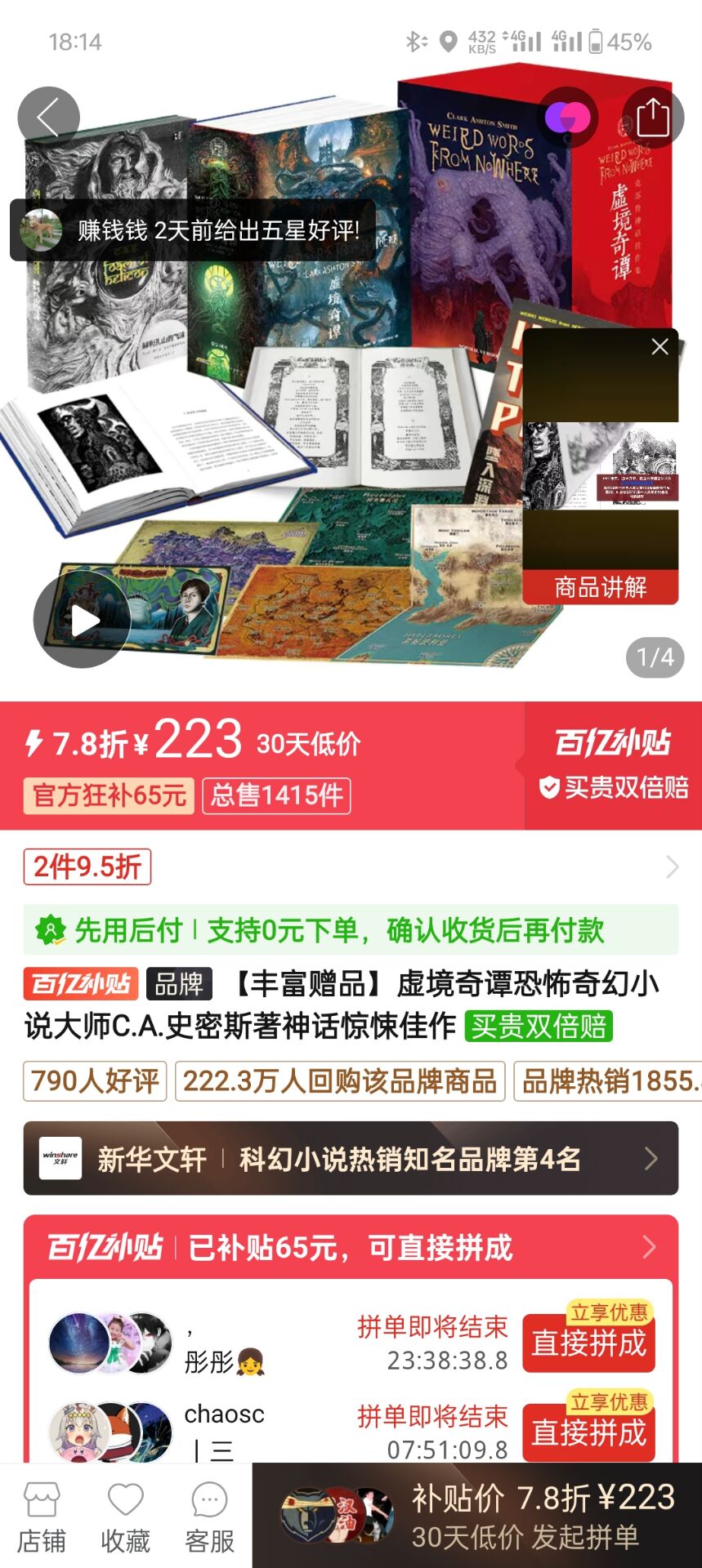Join chaosc's group with 直接拼成
Image resolution: width=702 pixels, height=1568 pixels.
click(588, 1432)
